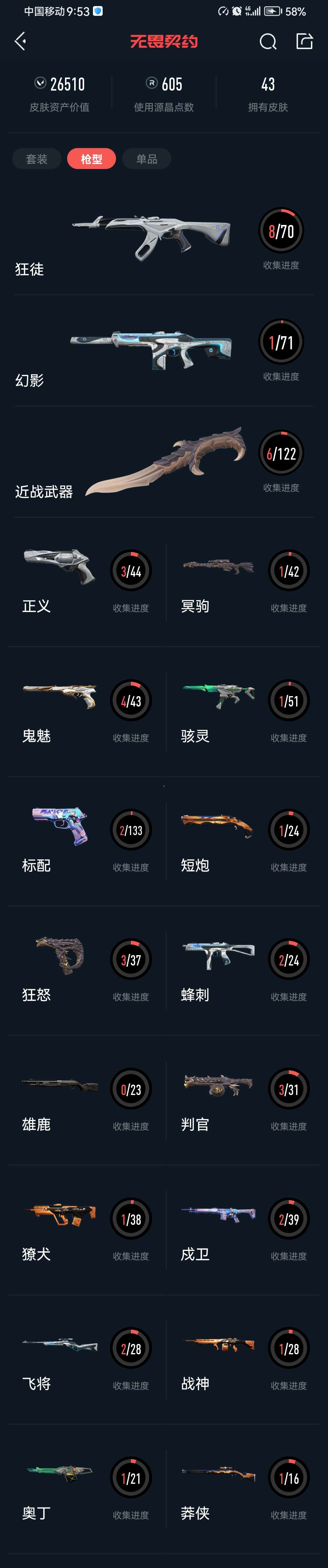328x1568 pixels.
Task: Open the 莽侠 sniper card
Action: click(x=243, y=1488)
